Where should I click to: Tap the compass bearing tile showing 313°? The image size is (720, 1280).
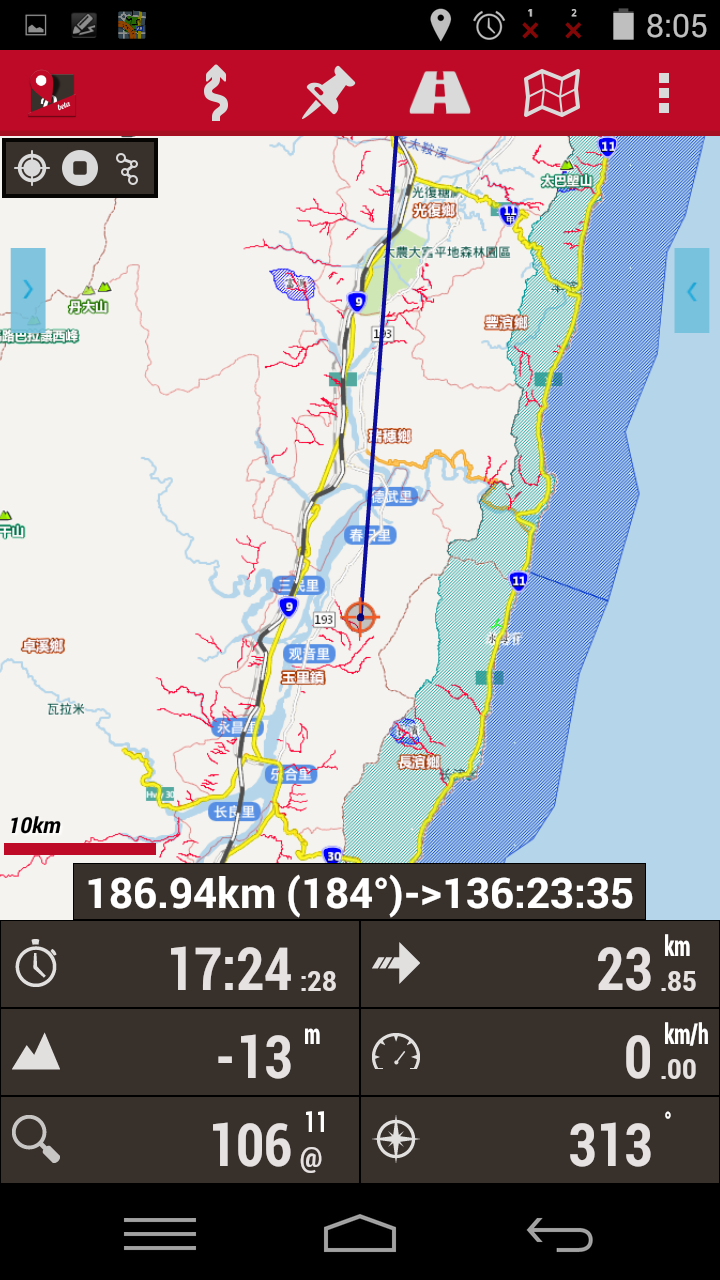(540, 1141)
